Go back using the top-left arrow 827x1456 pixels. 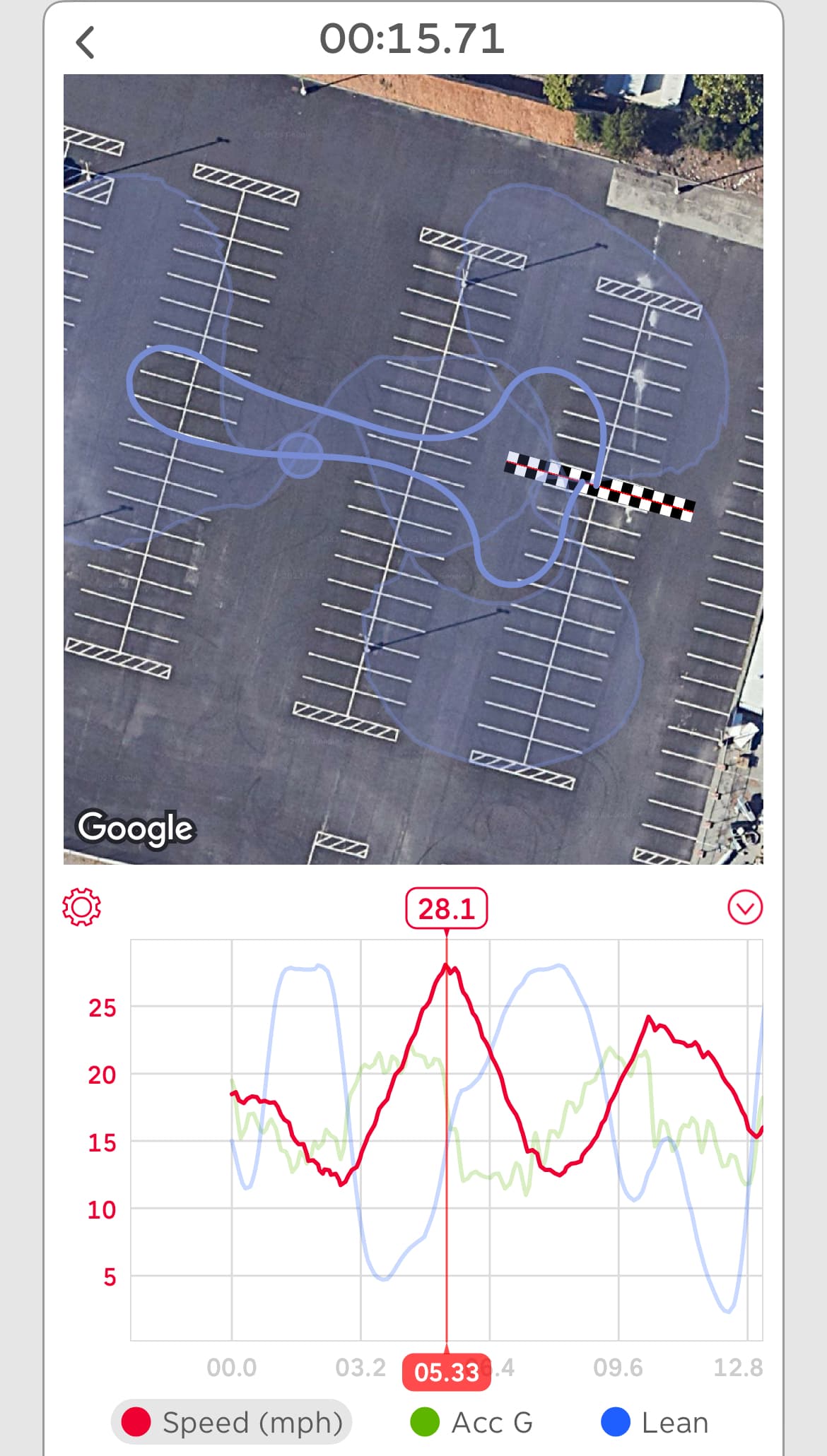[x=86, y=42]
